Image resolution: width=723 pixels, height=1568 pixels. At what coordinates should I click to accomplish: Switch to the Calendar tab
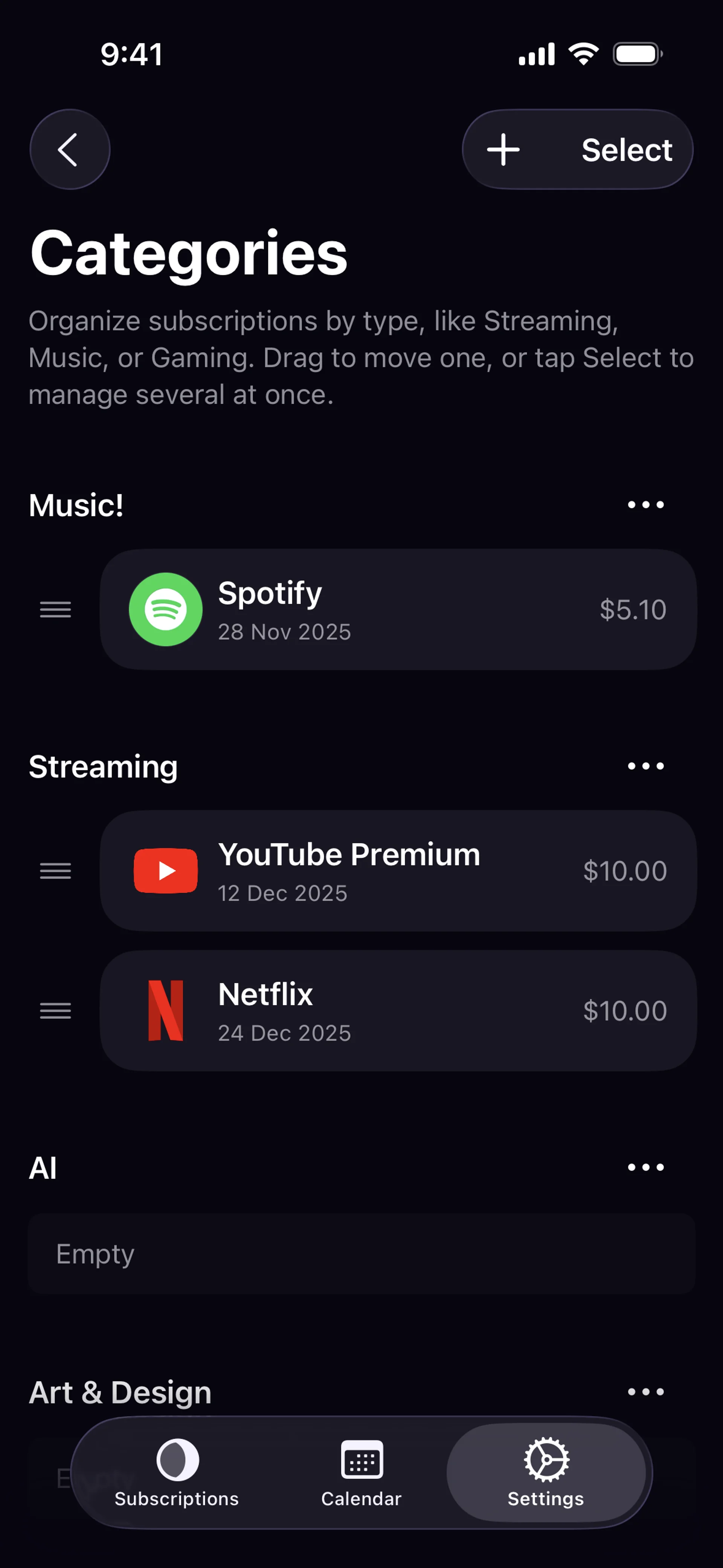tap(361, 1472)
